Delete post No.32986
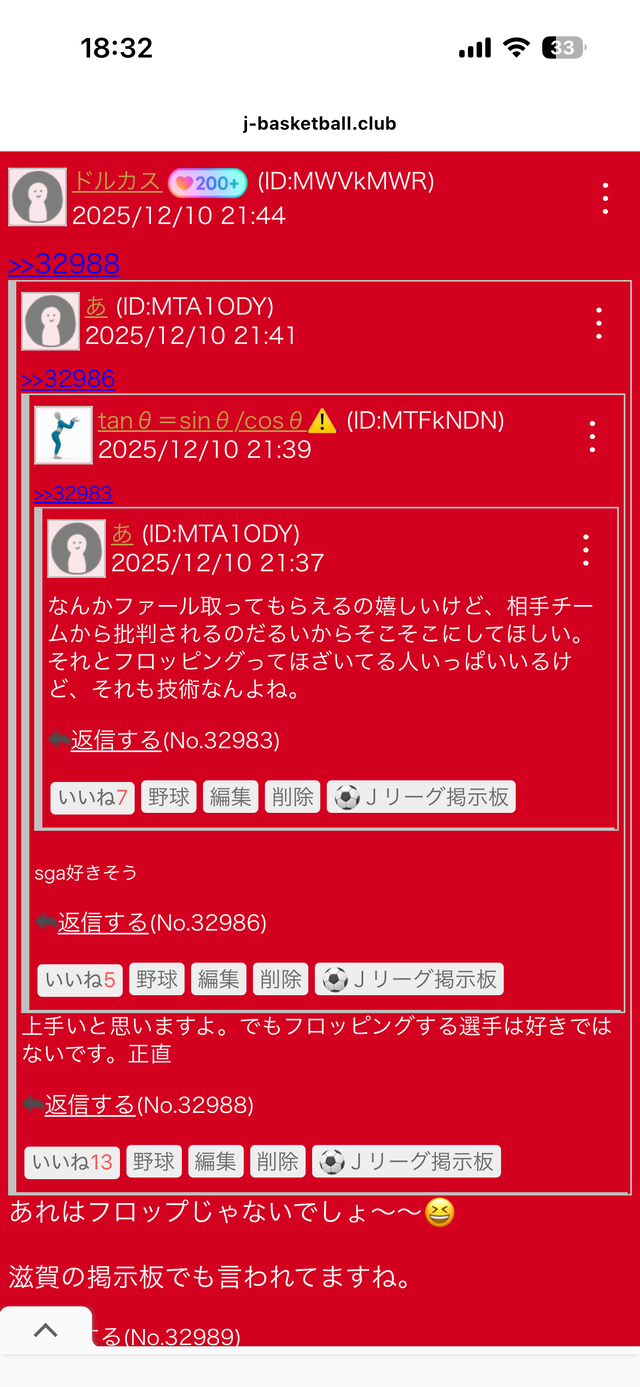The height and width of the screenshot is (1387, 640). coord(279,979)
